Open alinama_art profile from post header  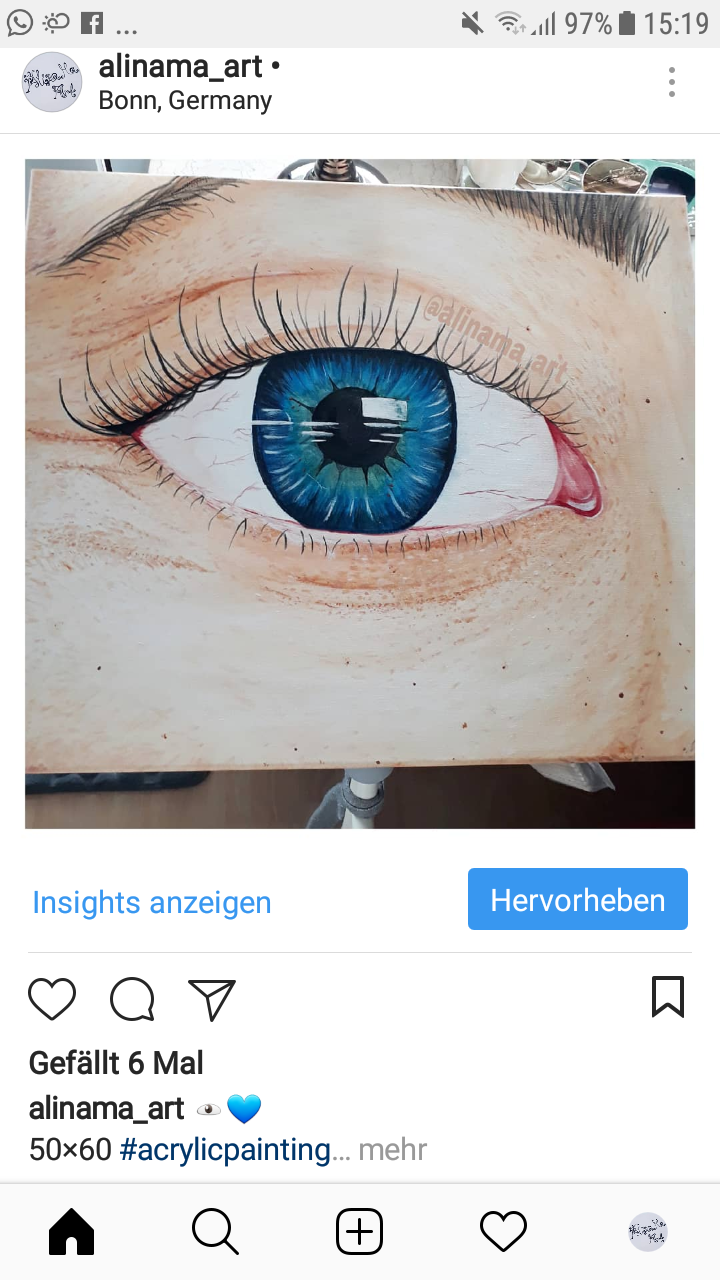click(x=181, y=67)
